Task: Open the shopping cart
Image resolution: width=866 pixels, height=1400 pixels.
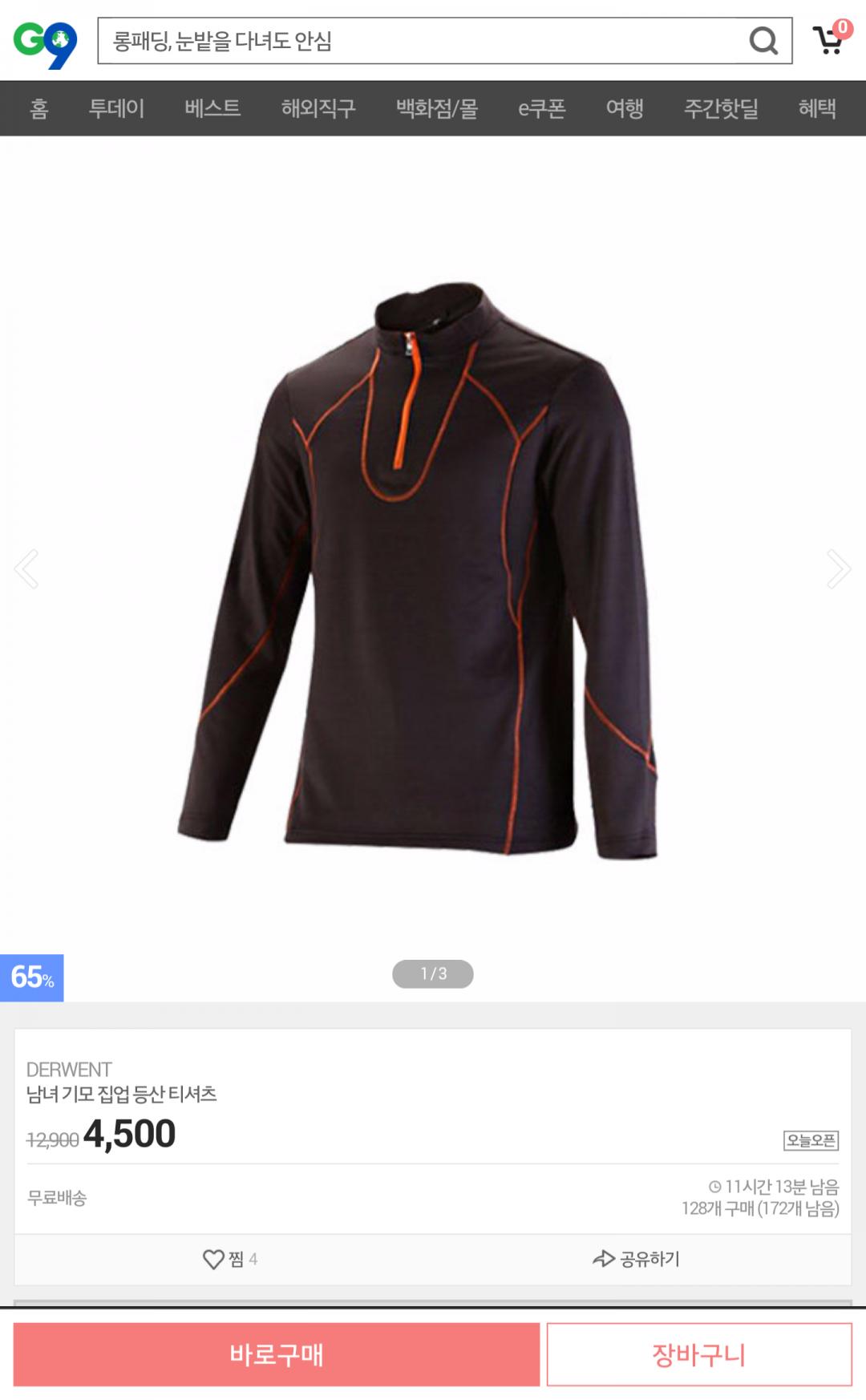Action: [x=829, y=39]
